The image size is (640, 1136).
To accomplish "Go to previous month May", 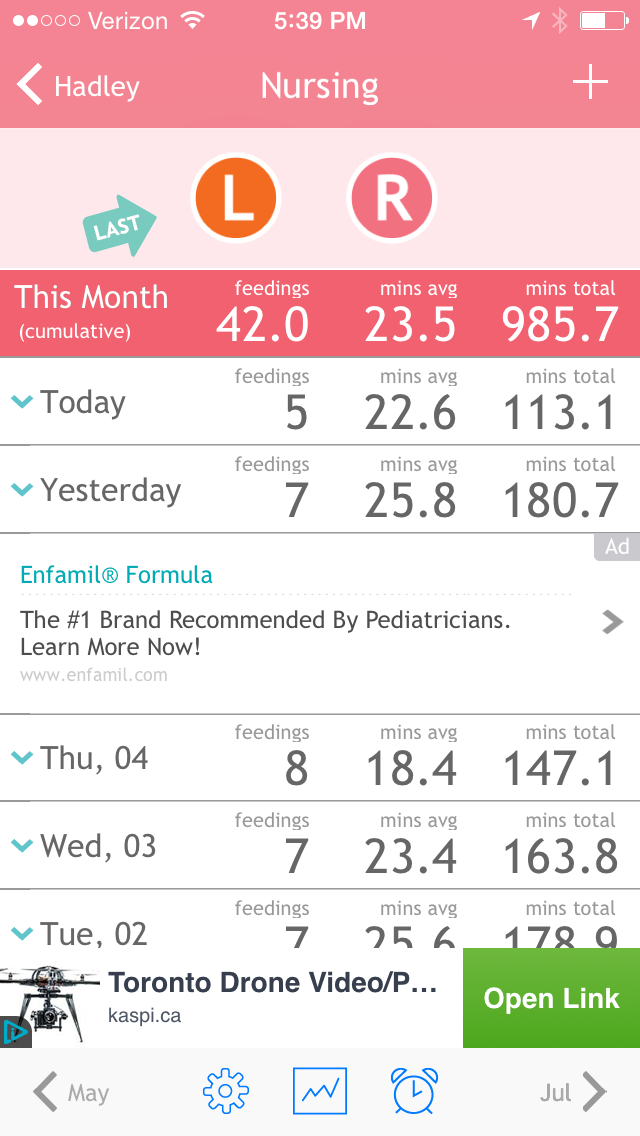I will (71, 1092).
